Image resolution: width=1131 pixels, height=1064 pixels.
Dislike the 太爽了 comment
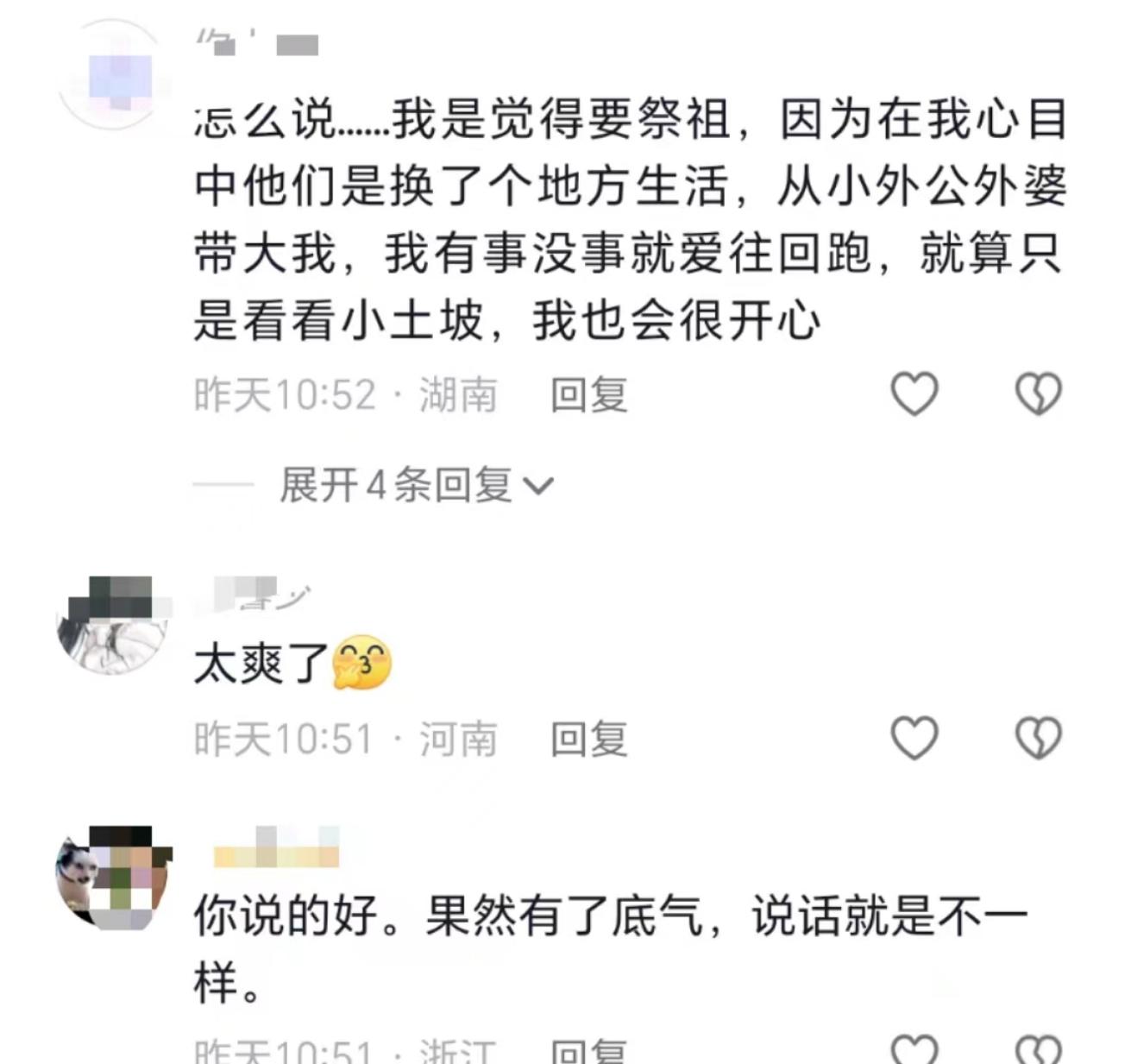(1038, 739)
